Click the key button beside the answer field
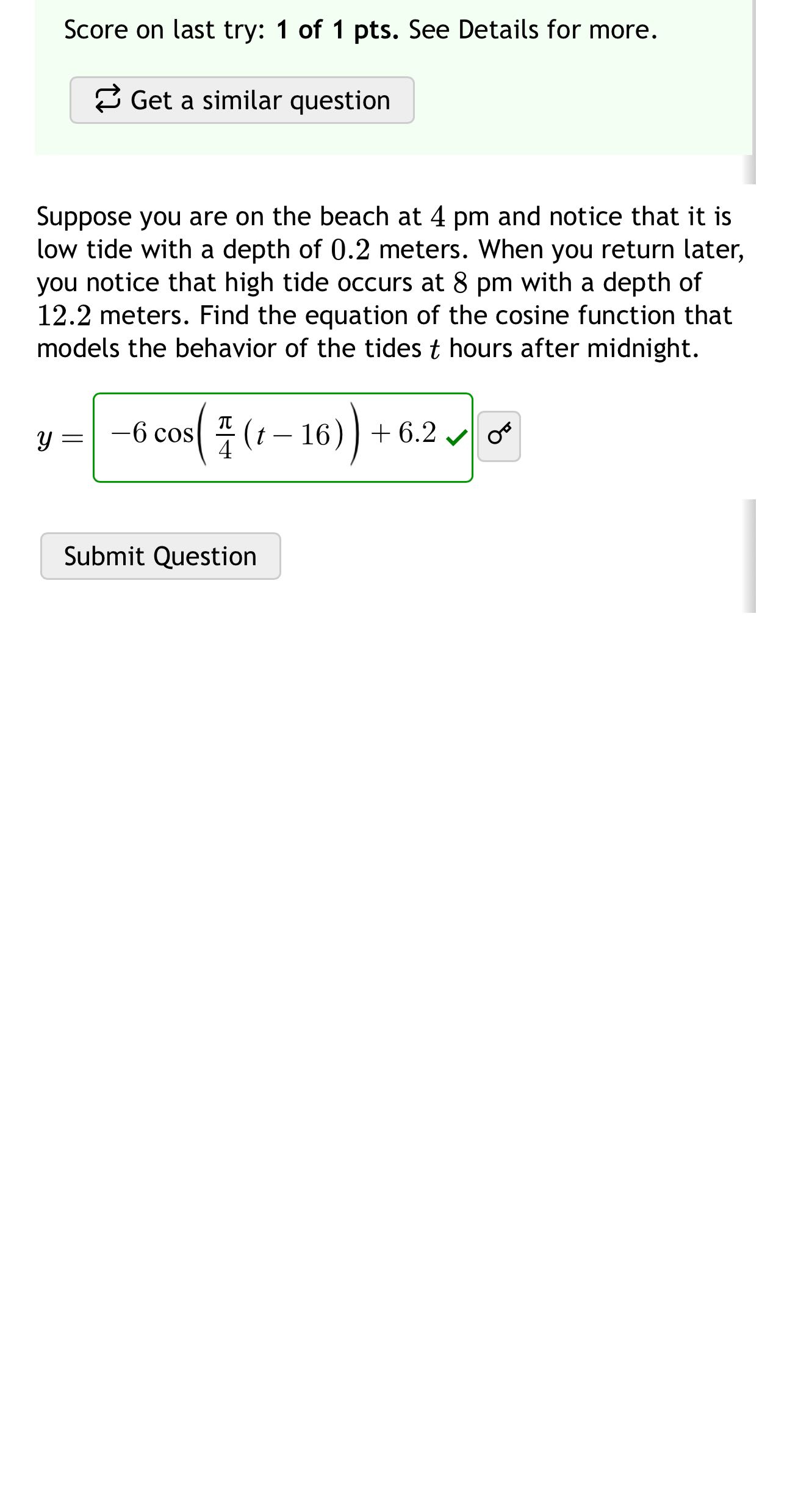Screen dimensions: 787x1512 click(498, 435)
